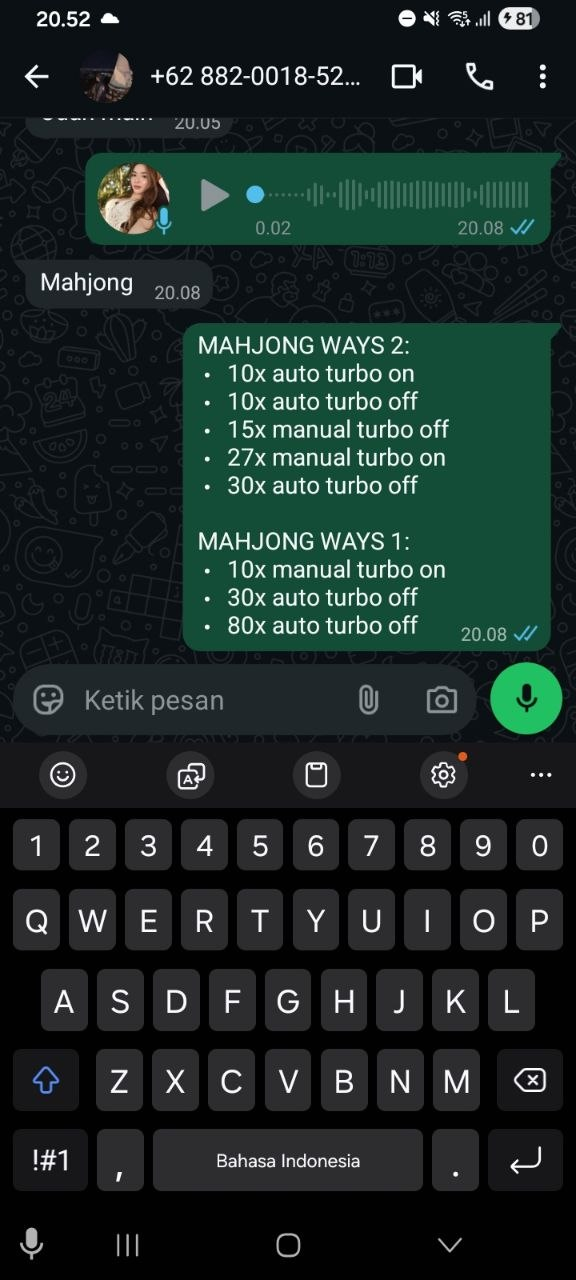Viewport: 576px width, 1280px height.
Task: Attach a file with the paperclip
Action: [368, 700]
